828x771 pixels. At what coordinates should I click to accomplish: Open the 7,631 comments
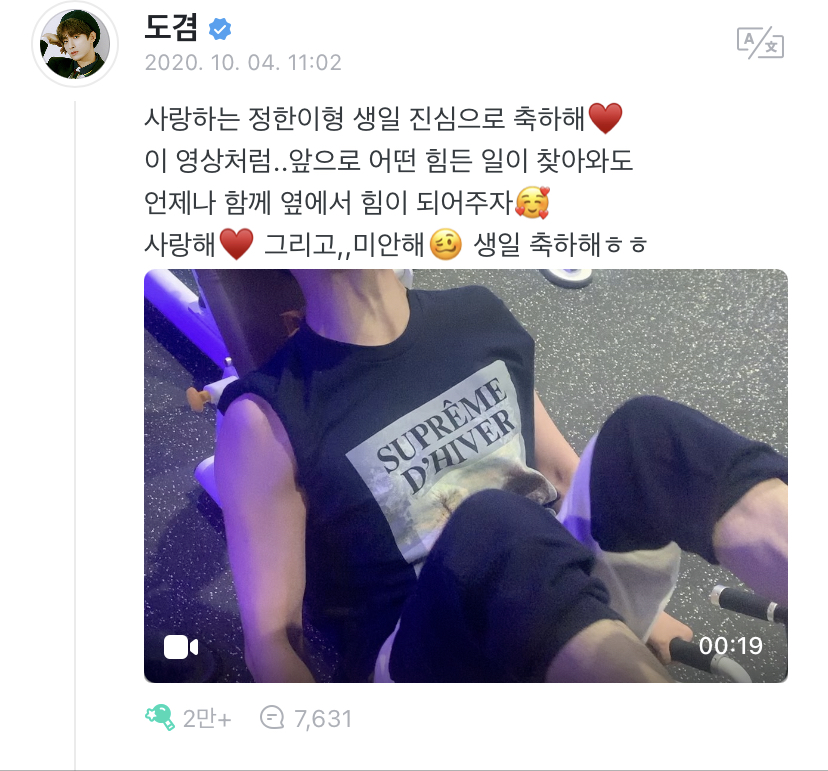(272, 717)
